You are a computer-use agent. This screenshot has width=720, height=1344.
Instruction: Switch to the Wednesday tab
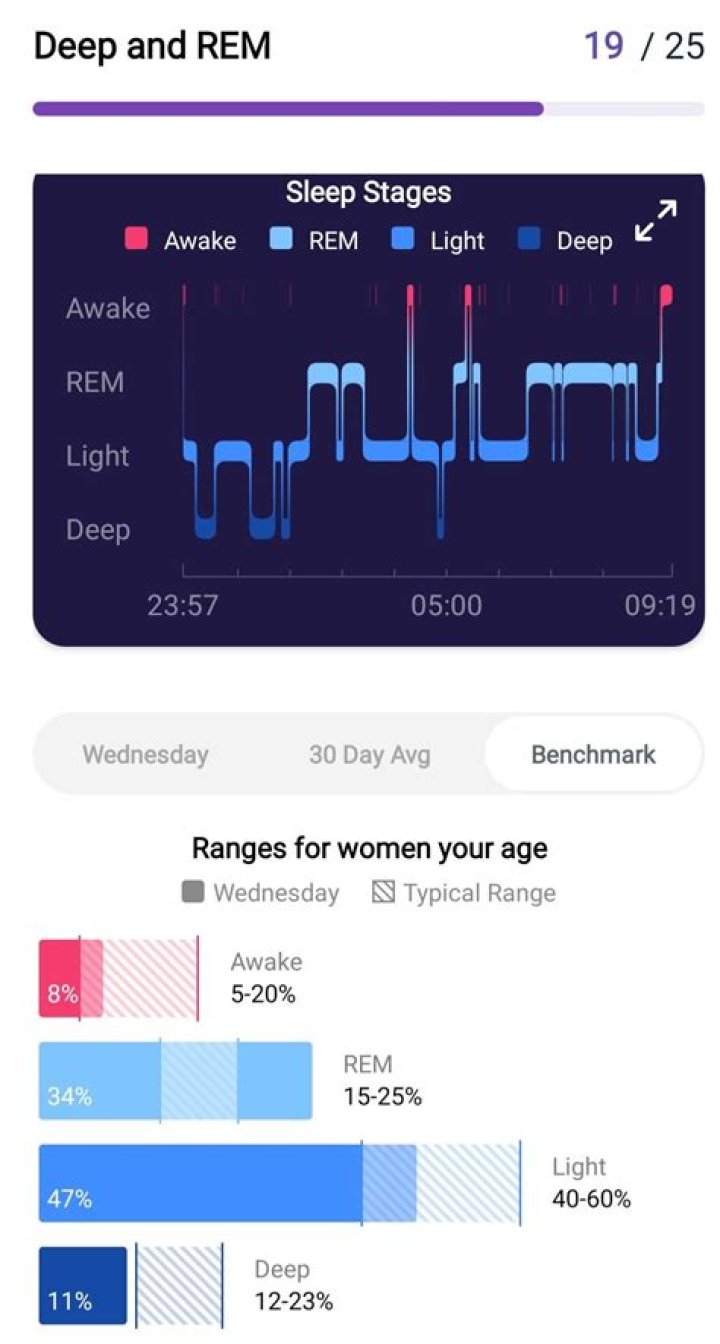pyautogui.click(x=146, y=754)
